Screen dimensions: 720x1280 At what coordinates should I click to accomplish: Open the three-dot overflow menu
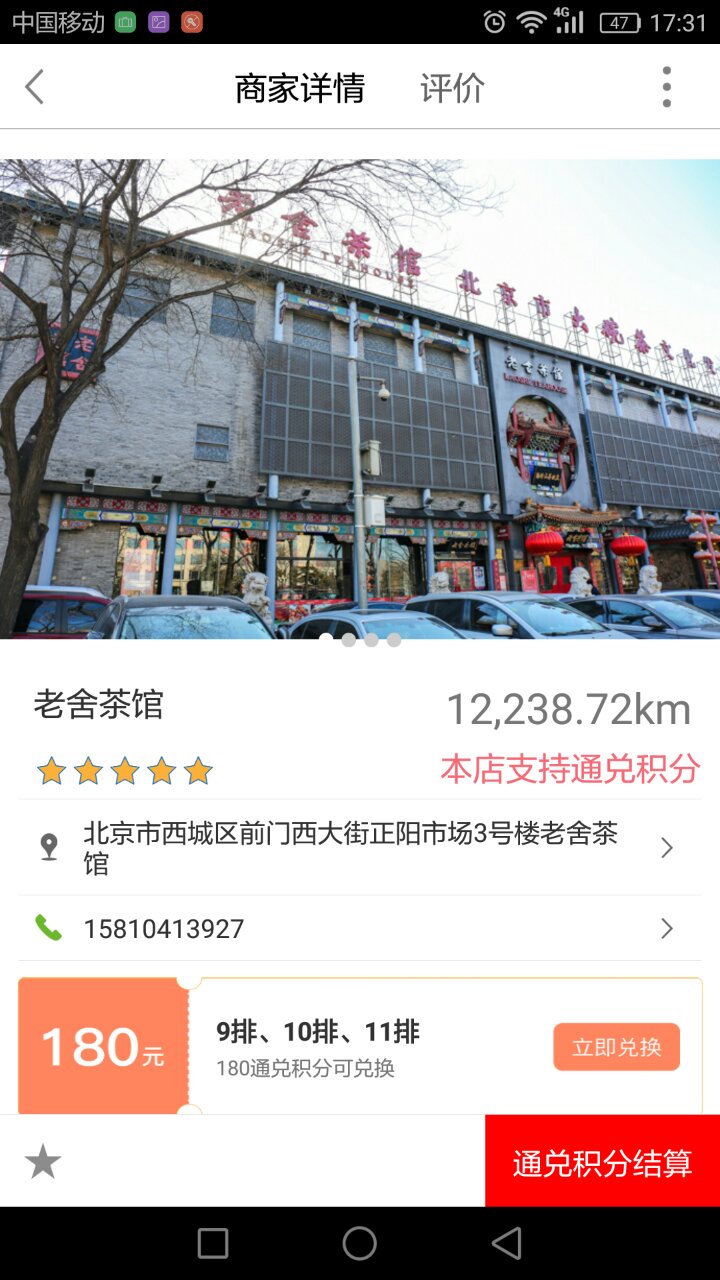[666, 87]
